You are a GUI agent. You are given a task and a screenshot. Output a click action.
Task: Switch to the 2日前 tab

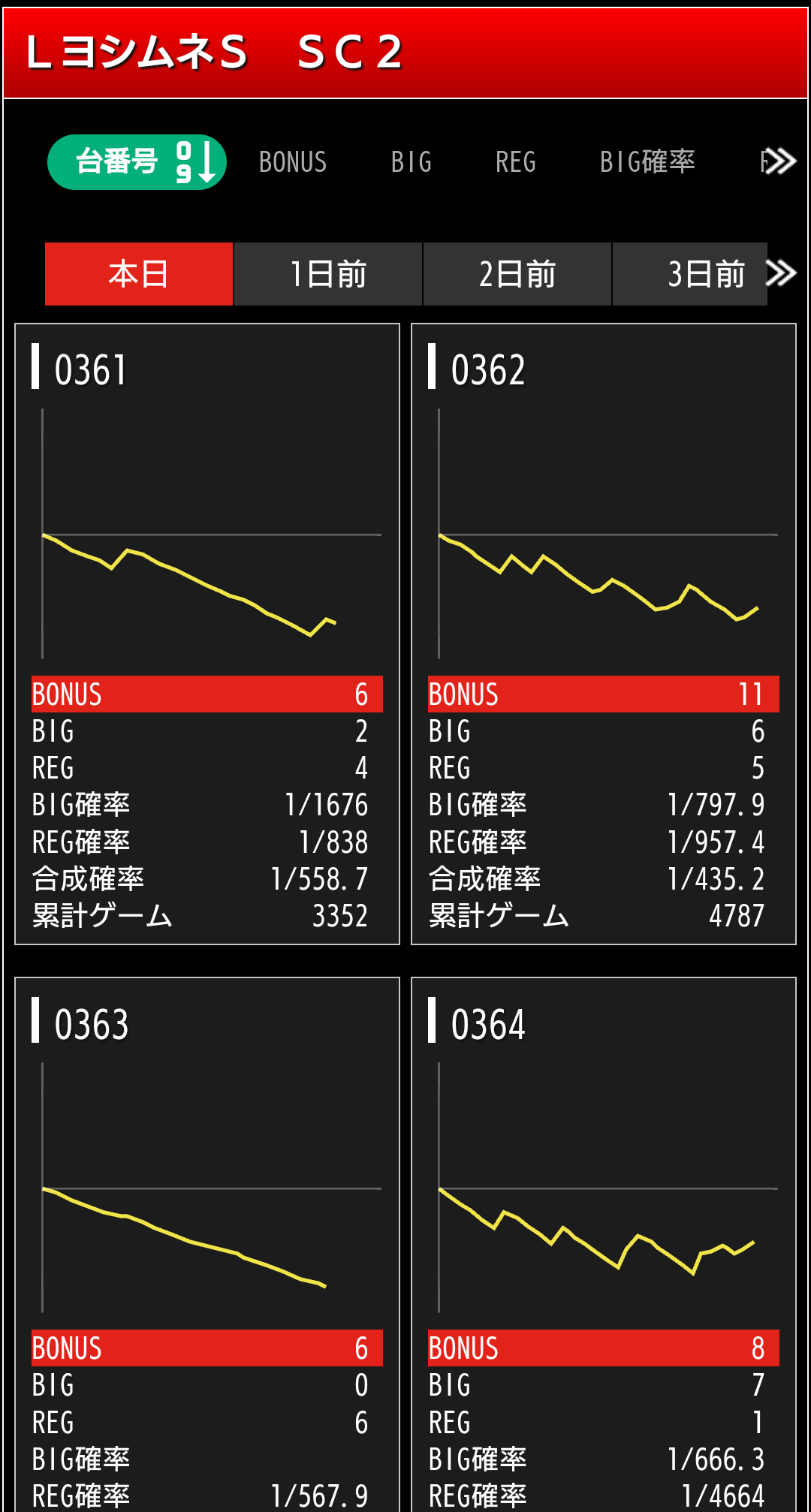click(517, 274)
